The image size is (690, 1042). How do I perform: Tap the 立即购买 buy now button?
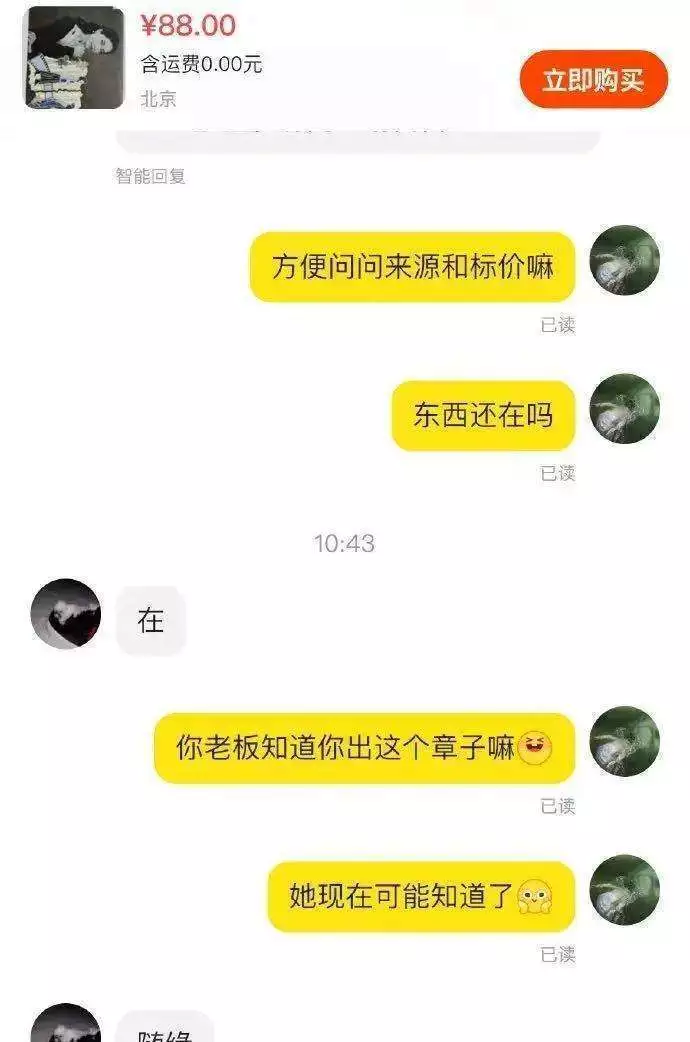pyautogui.click(x=593, y=80)
